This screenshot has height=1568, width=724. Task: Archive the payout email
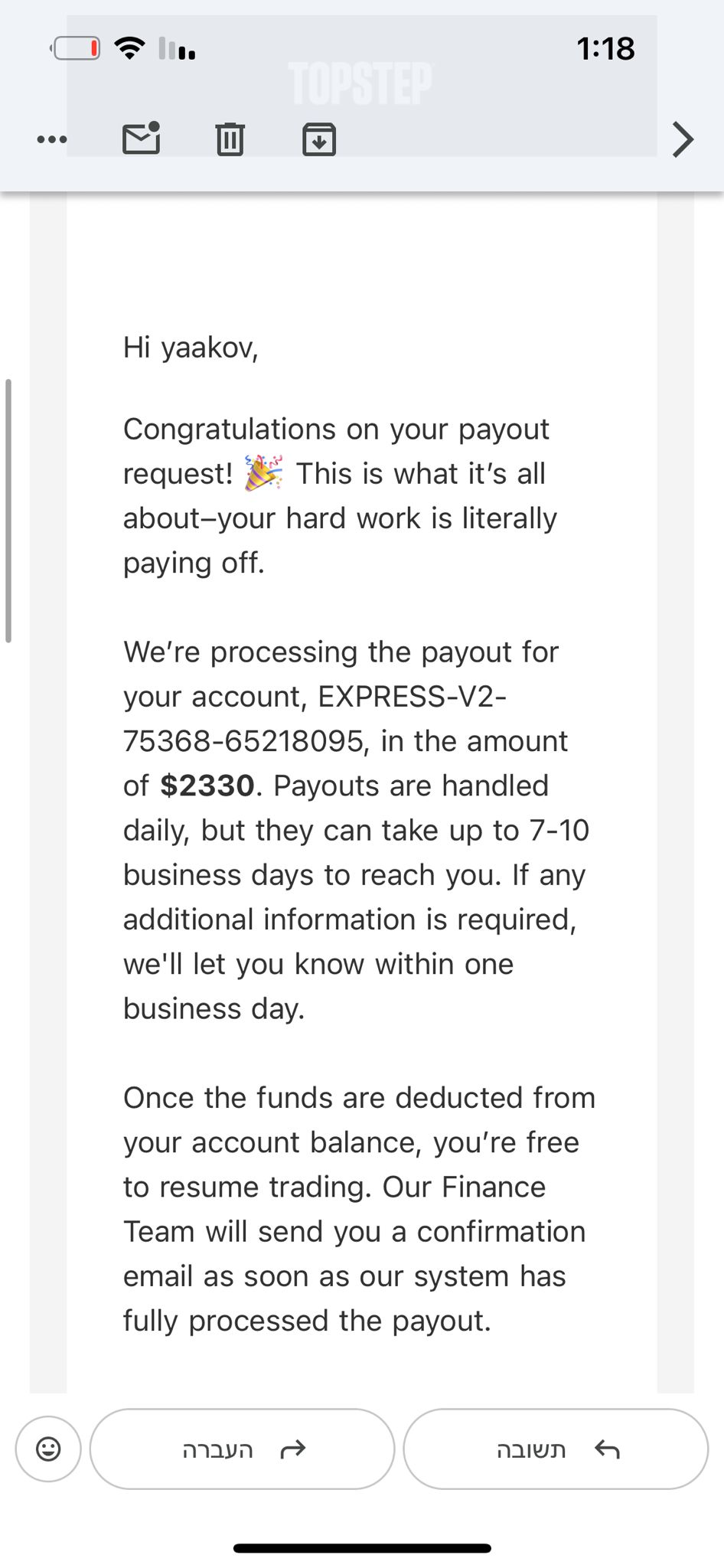[x=320, y=139]
